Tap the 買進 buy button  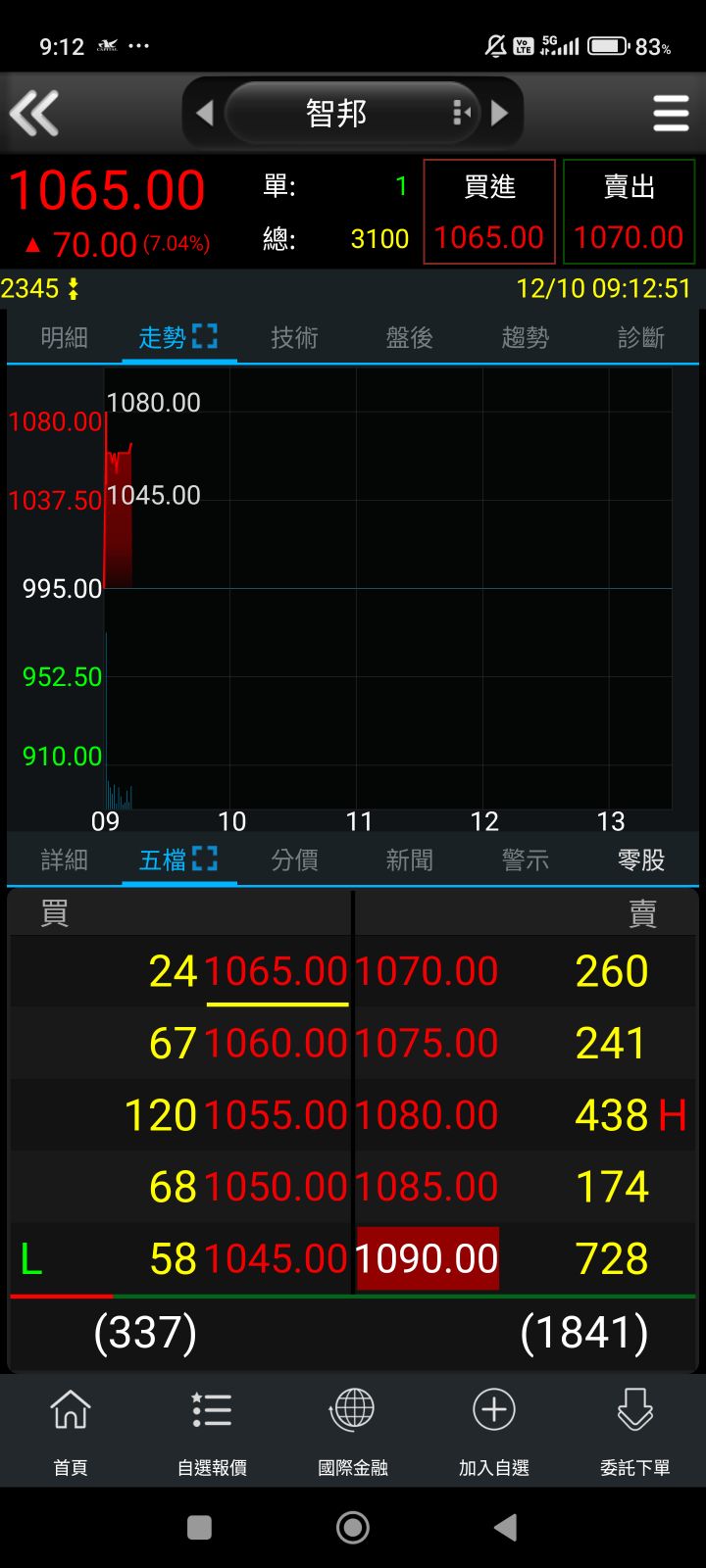(489, 212)
